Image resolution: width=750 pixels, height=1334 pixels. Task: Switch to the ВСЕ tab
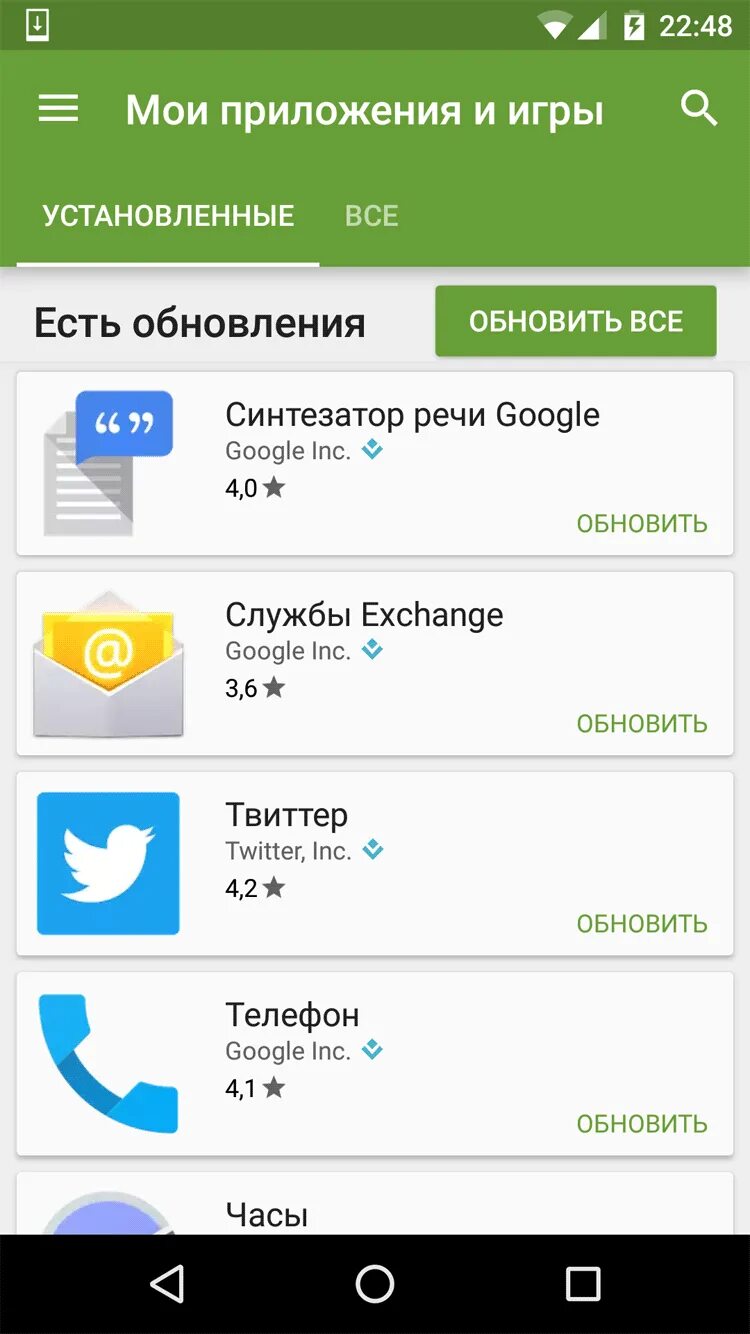(x=371, y=216)
